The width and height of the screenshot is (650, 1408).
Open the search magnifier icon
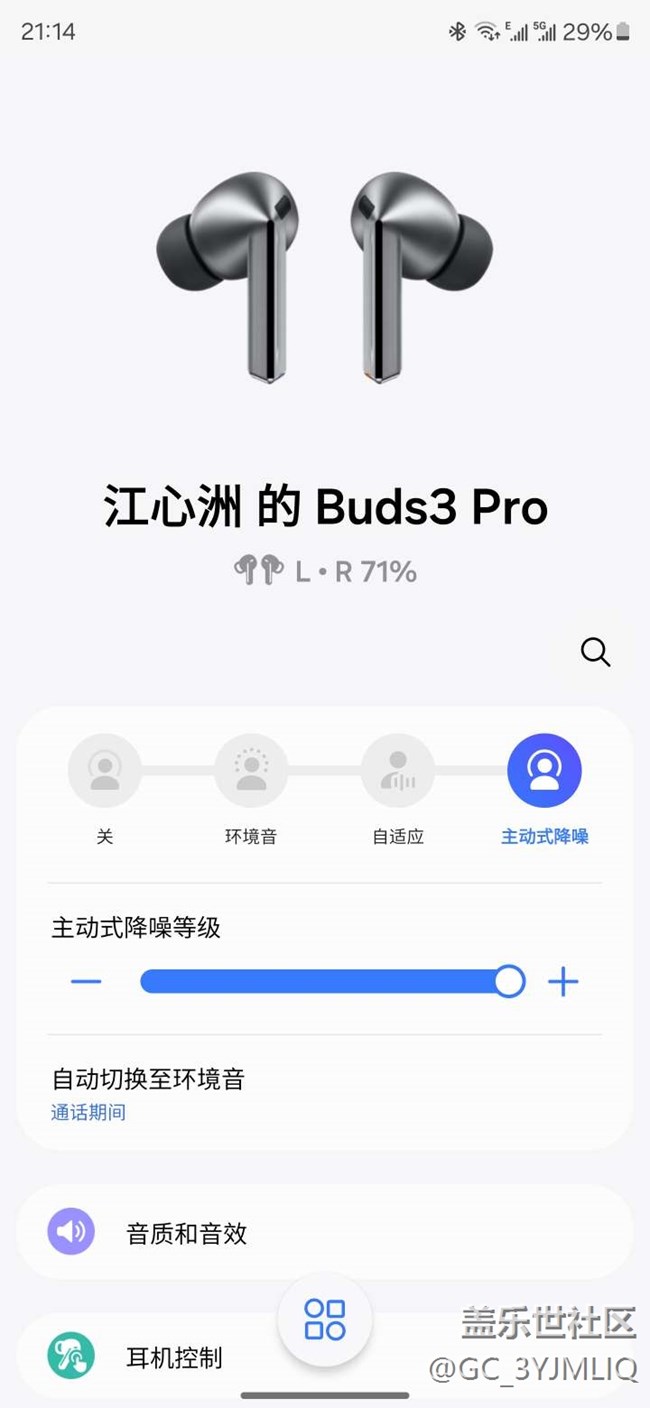pos(595,653)
